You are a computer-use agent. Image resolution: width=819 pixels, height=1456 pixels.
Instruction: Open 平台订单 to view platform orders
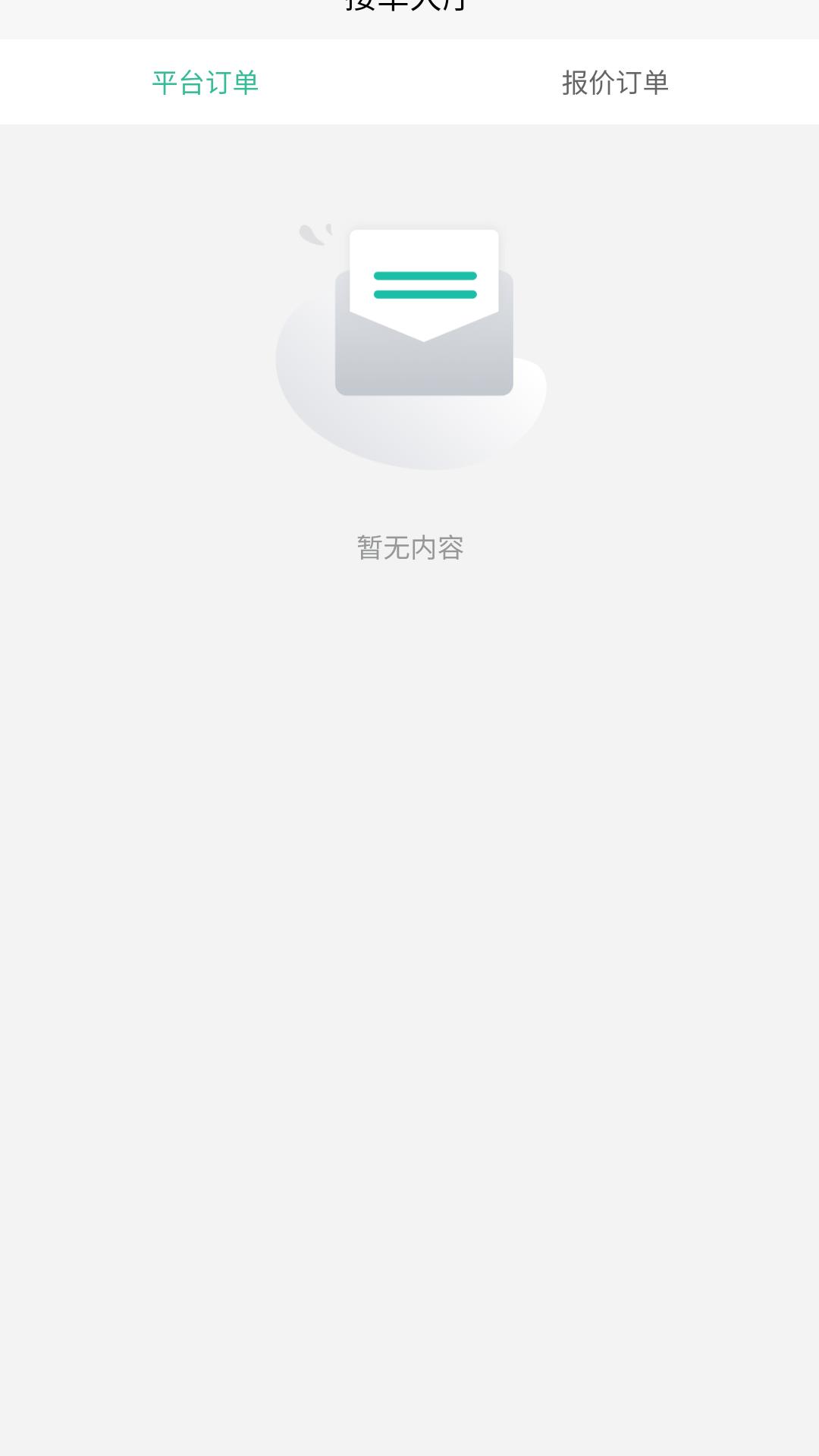pyautogui.click(x=205, y=83)
